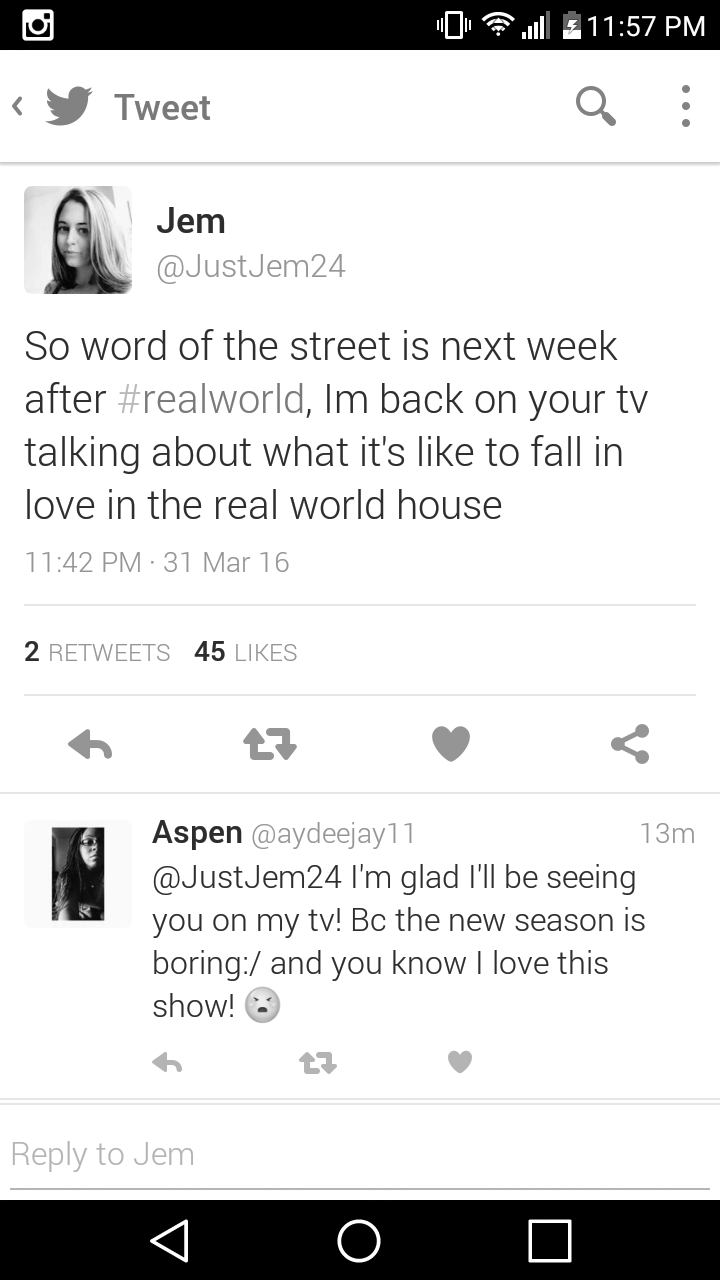Retweet Jem's tweet
Image resolution: width=720 pixels, height=1280 pixels.
pos(270,744)
